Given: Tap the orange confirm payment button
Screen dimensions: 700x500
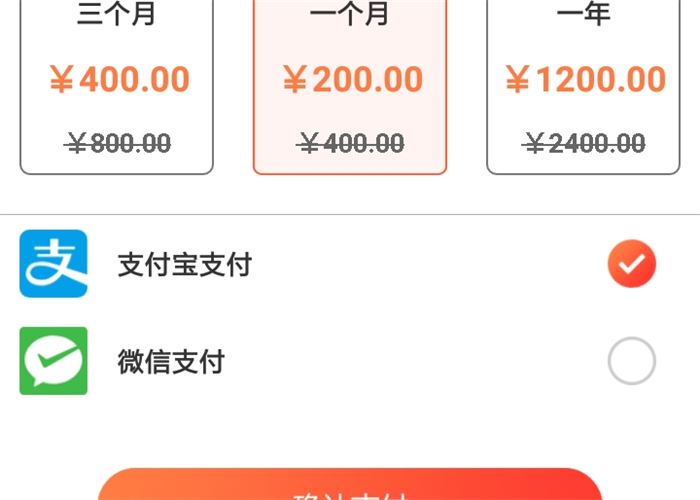Looking at the screenshot, I should [350, 488].
